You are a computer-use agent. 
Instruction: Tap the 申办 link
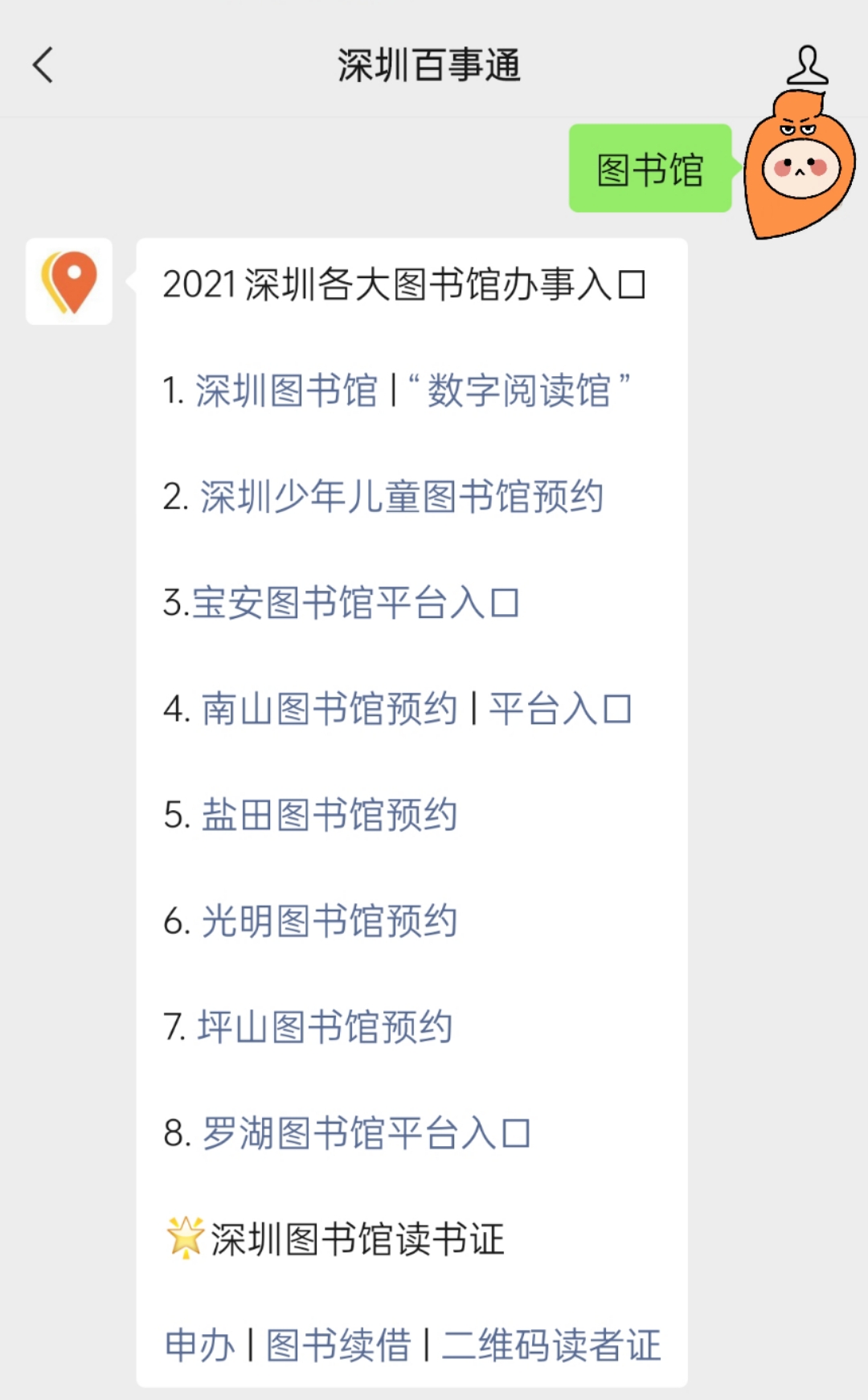[200, 1345]
